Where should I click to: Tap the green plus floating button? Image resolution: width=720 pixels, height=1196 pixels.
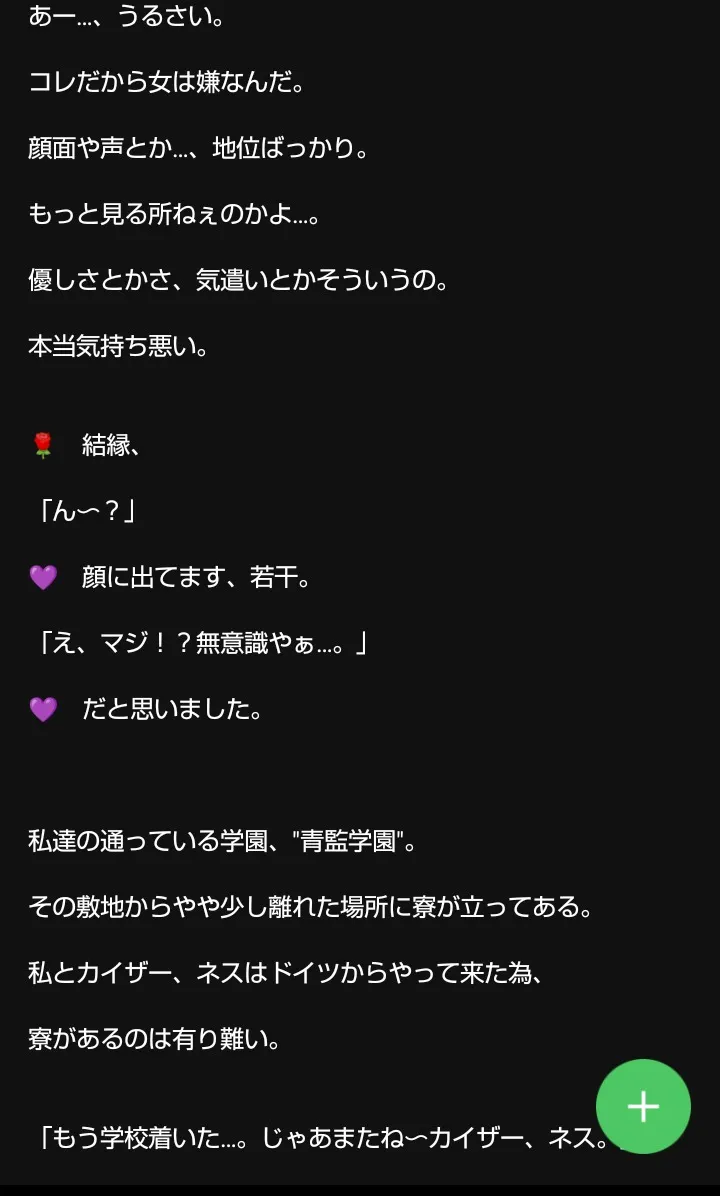click(x=643, y=1106)
